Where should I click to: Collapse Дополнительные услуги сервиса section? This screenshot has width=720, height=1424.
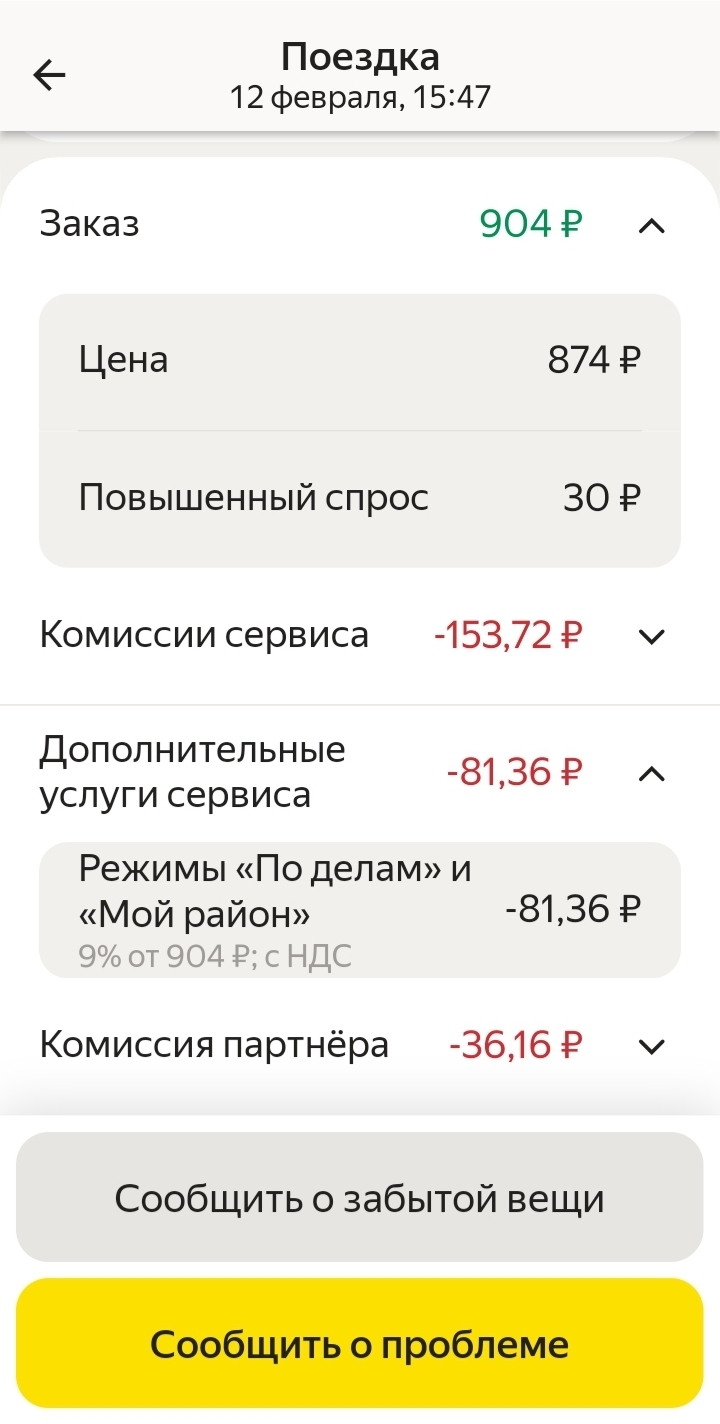pos(651,773)
